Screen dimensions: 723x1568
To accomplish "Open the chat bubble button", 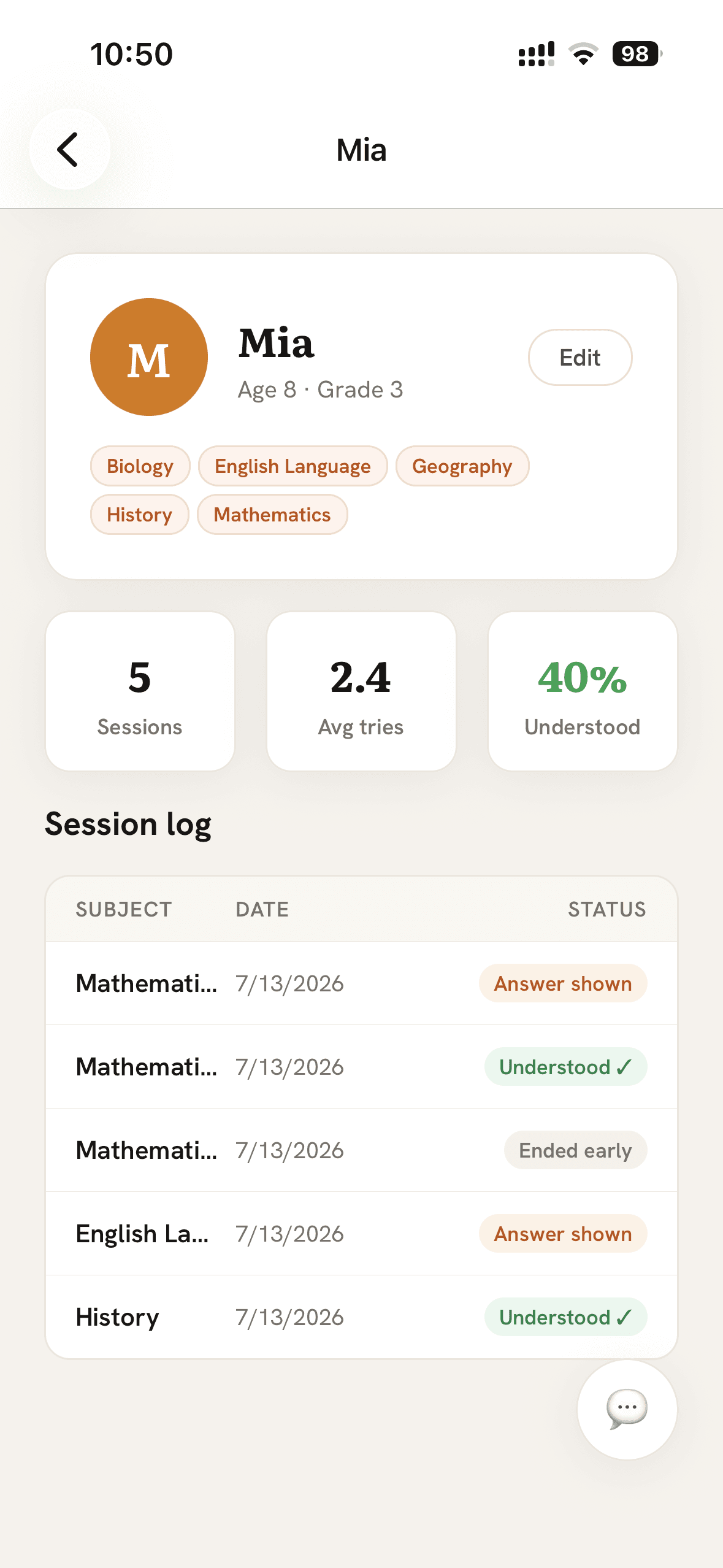I will point(627,1409).
